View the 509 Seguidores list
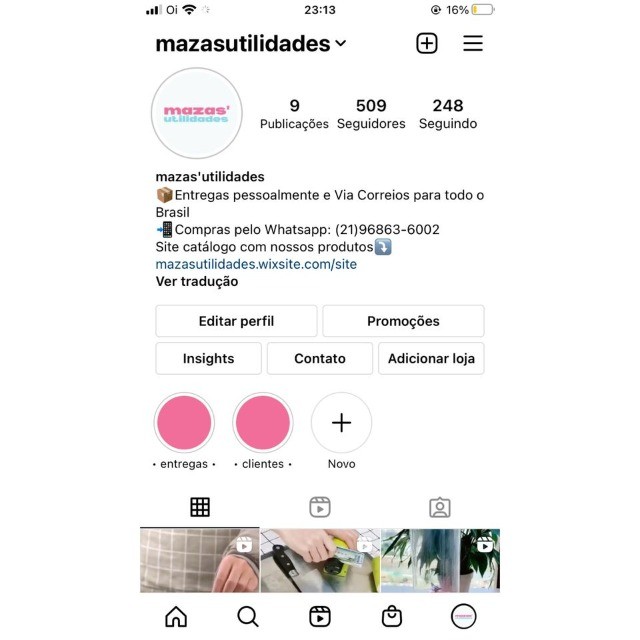The image size is (640, 640). point(371,114)
